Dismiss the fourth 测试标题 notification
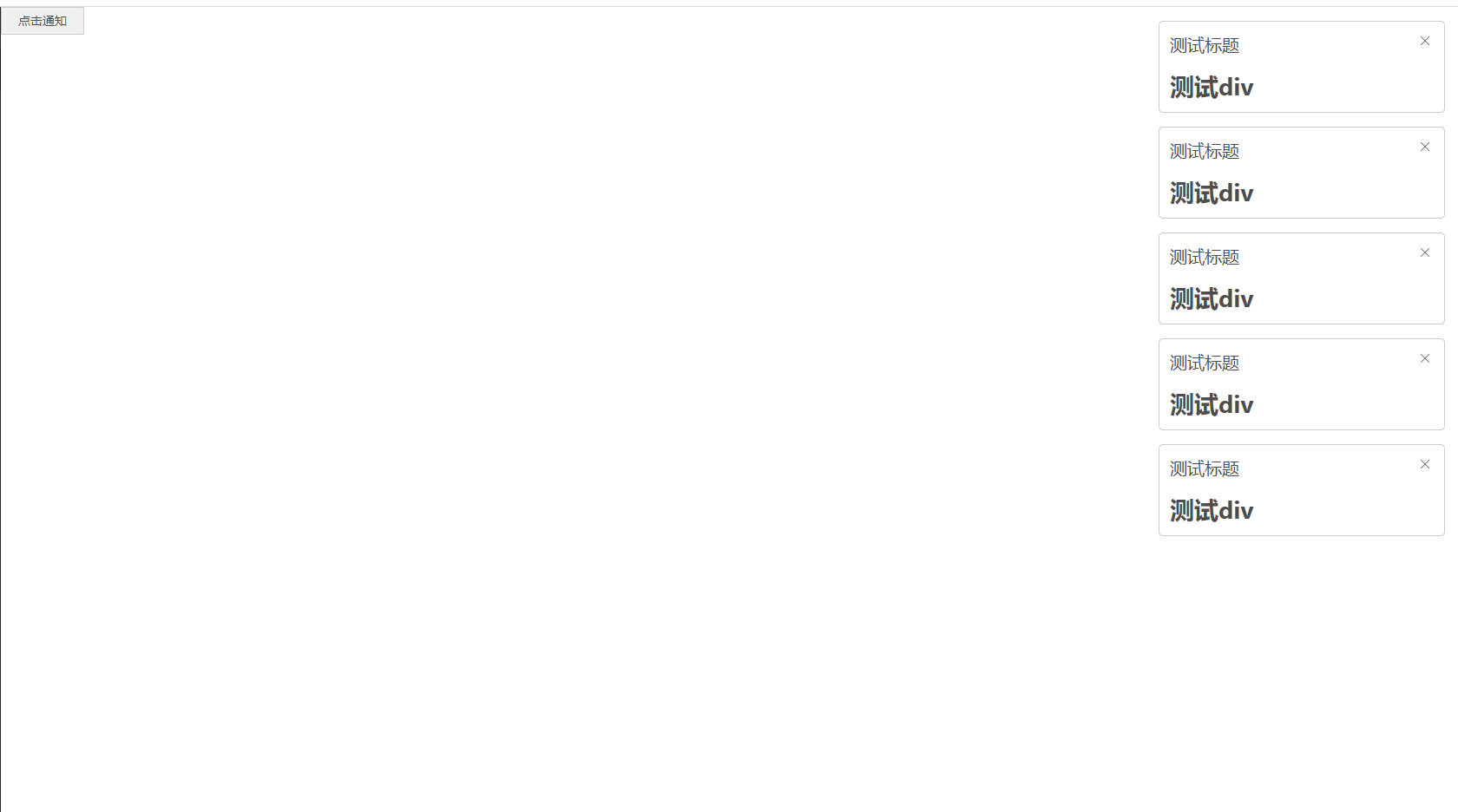 1424,358
